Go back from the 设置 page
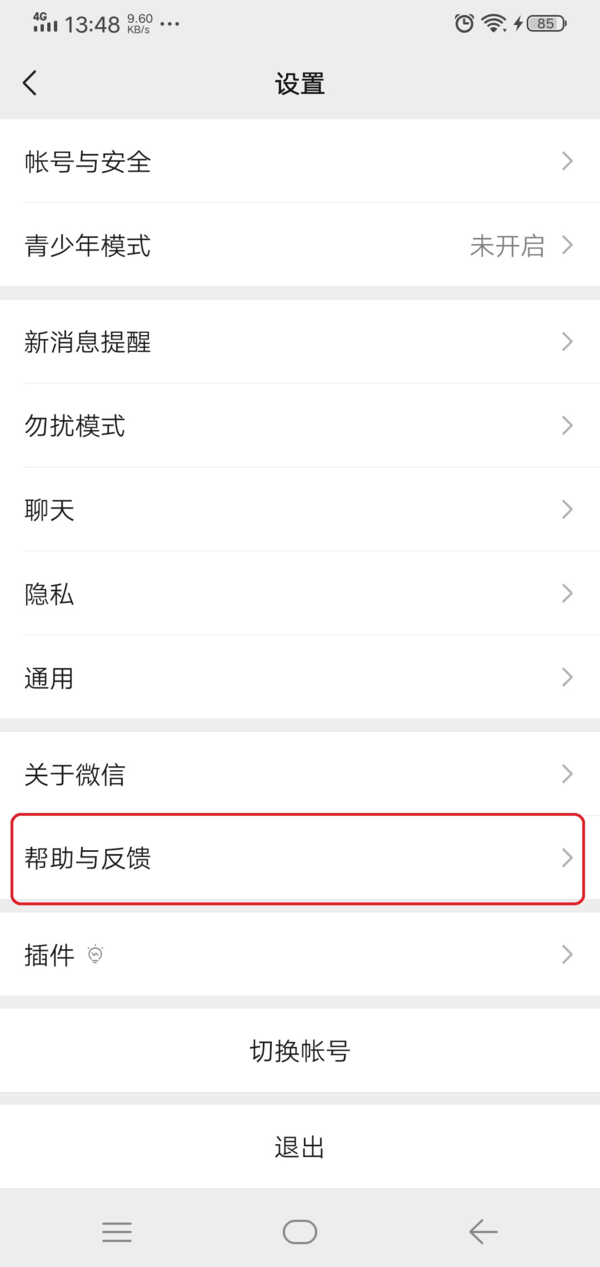The height and width of the screenshot is (1267, 600). (30, 83)
